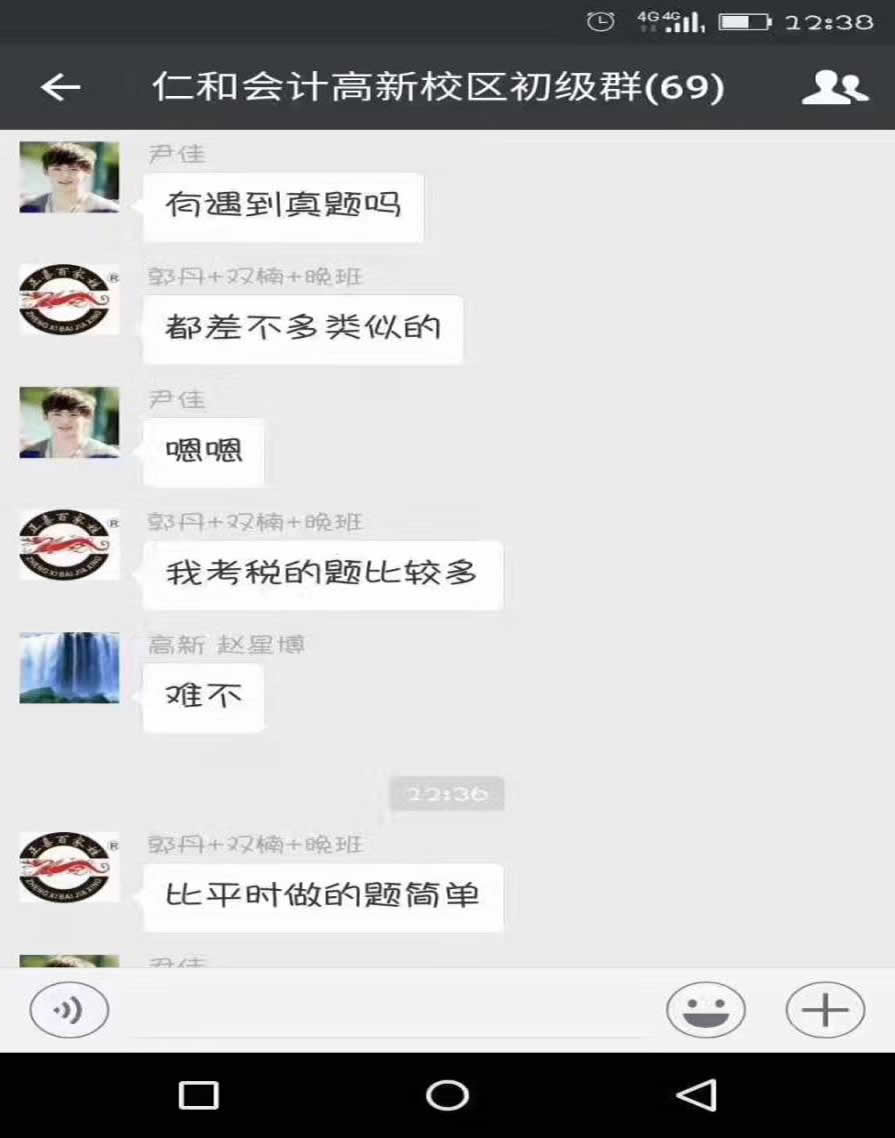Viewport: 895px width, 1138px height.
Task: Open the plus attachment menu
Action: pyautogui.click(x=825, y=1010)
